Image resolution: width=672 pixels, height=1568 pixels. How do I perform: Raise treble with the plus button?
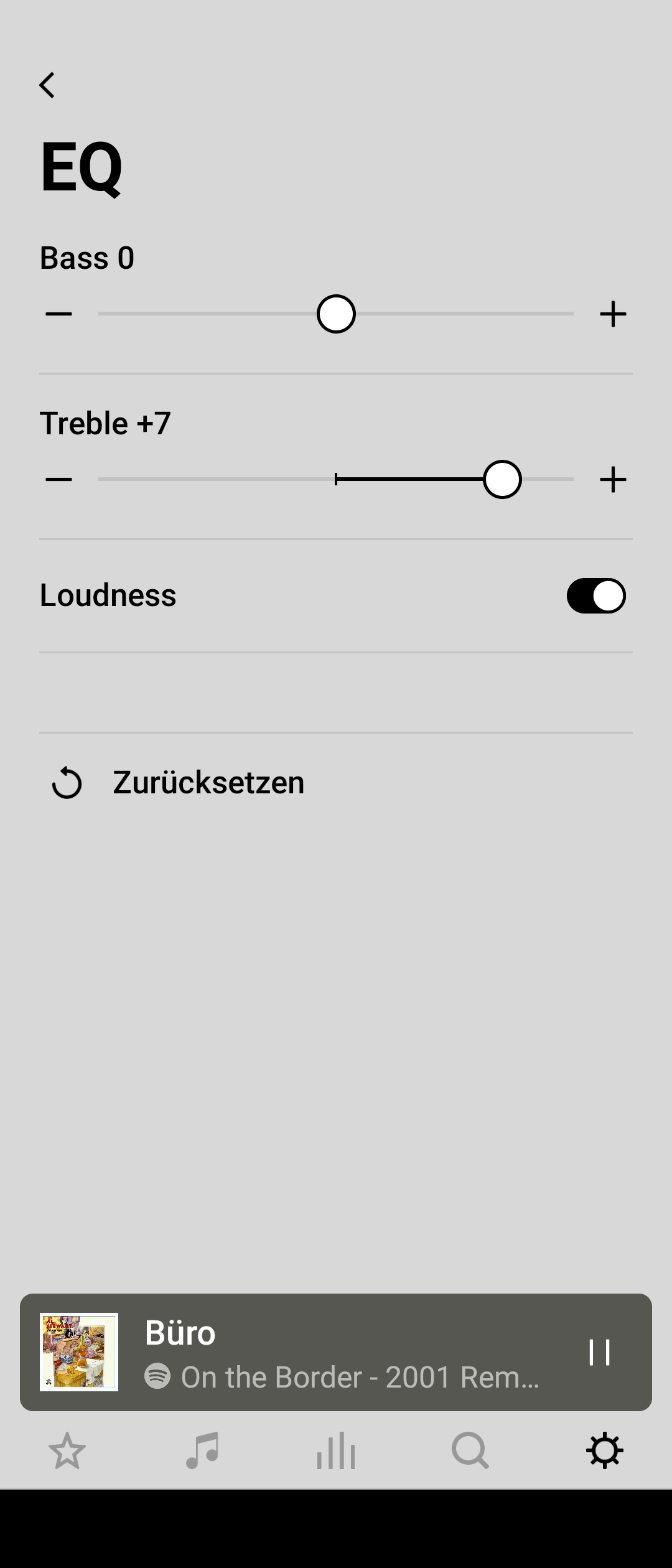point(613,479)
